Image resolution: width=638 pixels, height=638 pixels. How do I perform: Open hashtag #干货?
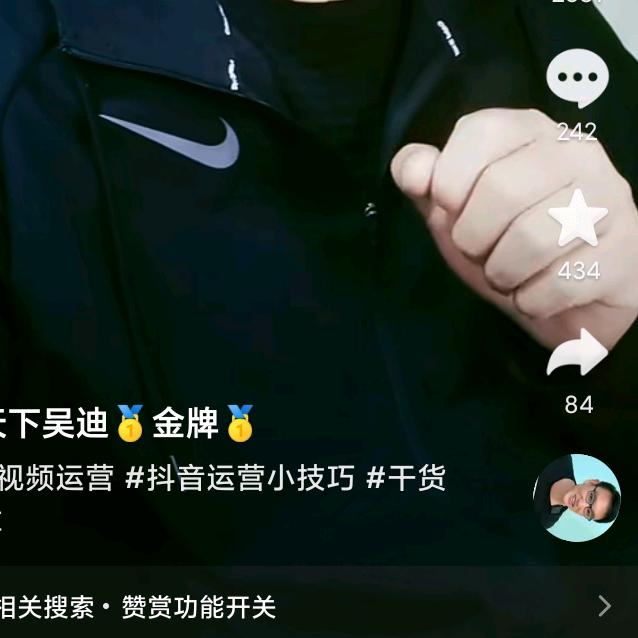(x=406, y=478)
